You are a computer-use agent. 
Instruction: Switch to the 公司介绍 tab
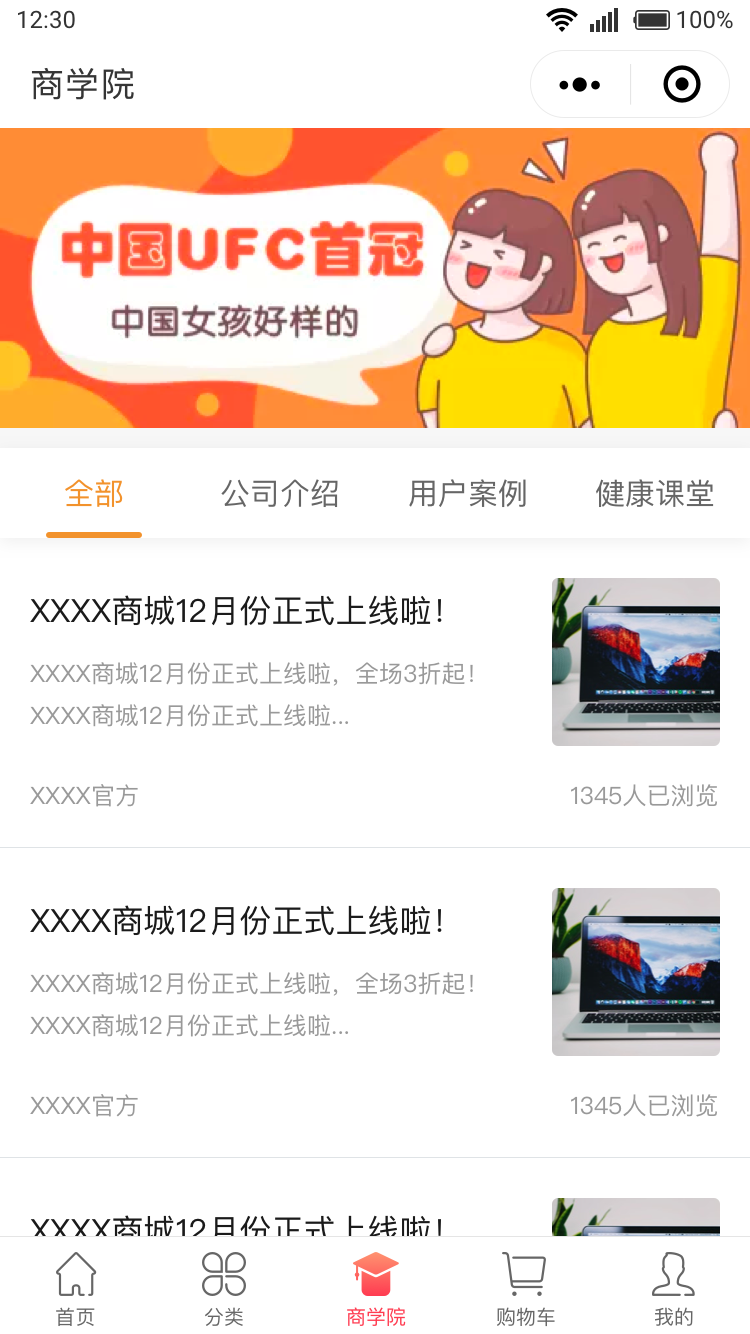point(281,494)
